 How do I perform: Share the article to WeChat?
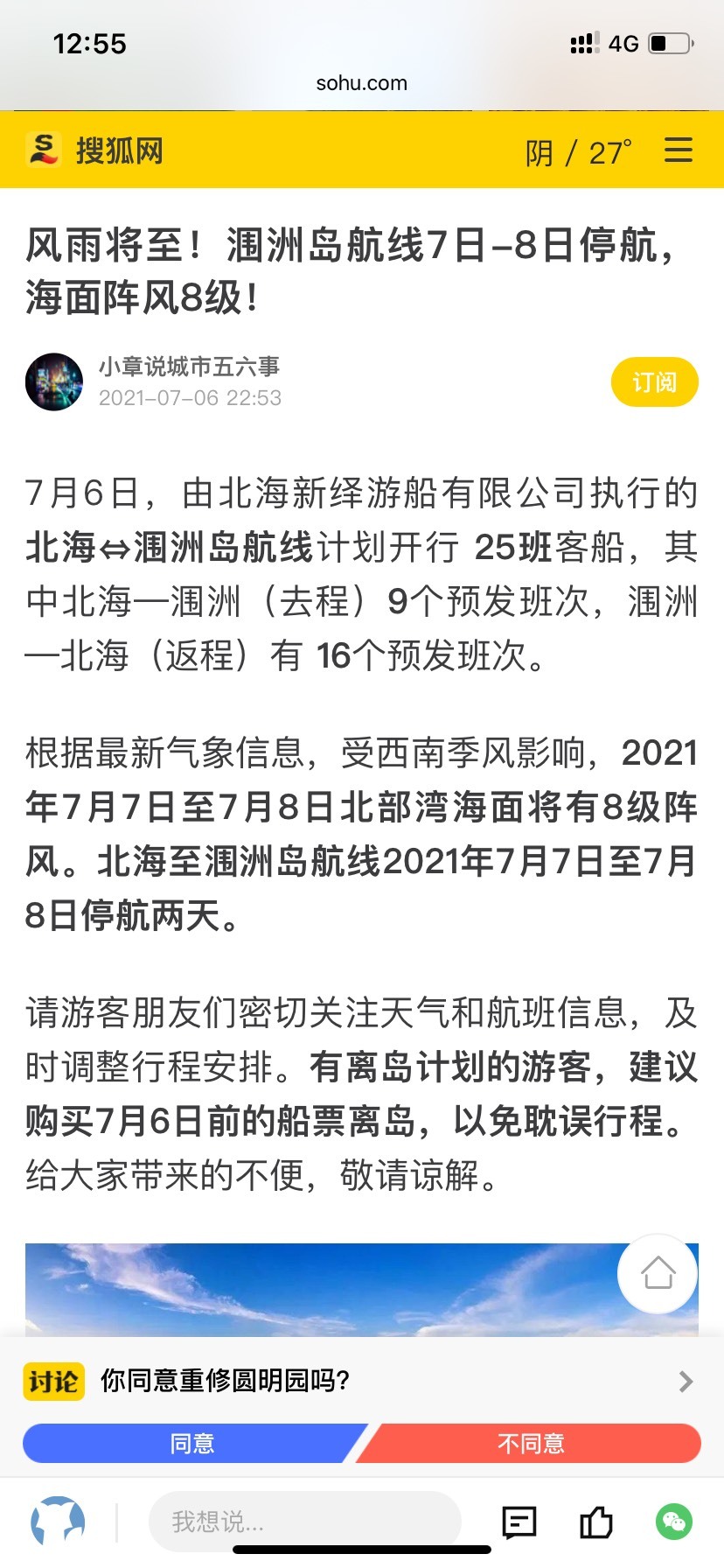click(673, 1522)
